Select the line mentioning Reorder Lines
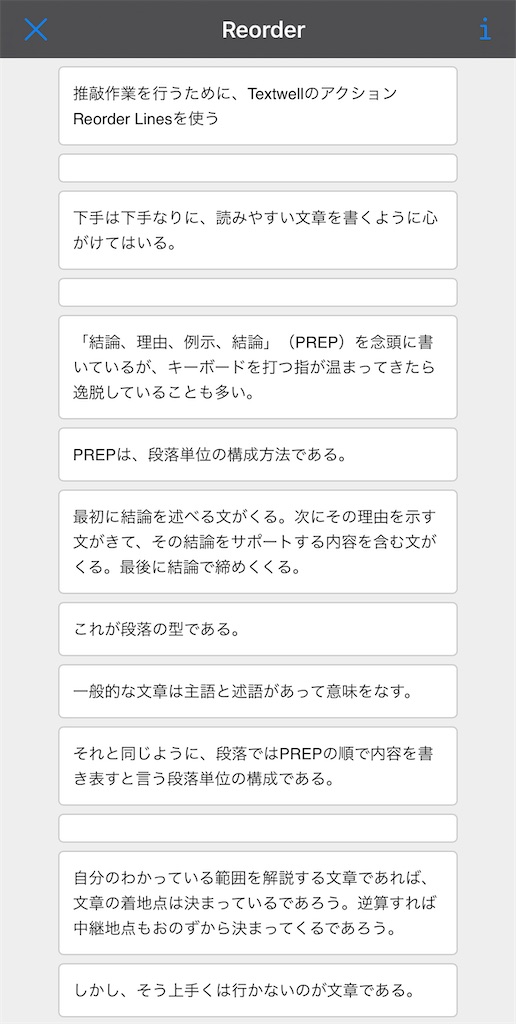This screenshot has height=1024, width=516. tap(258, 106)
